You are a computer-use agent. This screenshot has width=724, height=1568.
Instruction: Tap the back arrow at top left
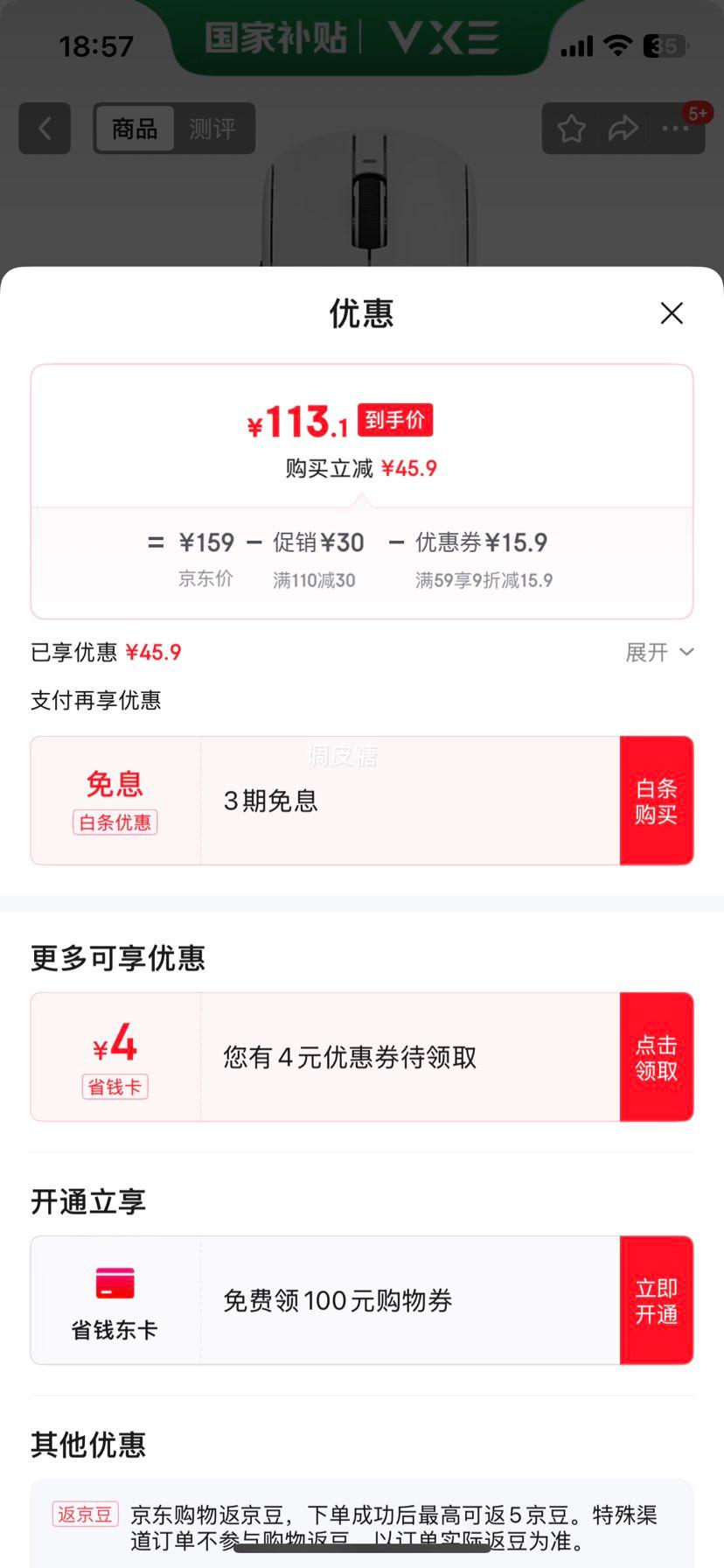tap(44, 129)
